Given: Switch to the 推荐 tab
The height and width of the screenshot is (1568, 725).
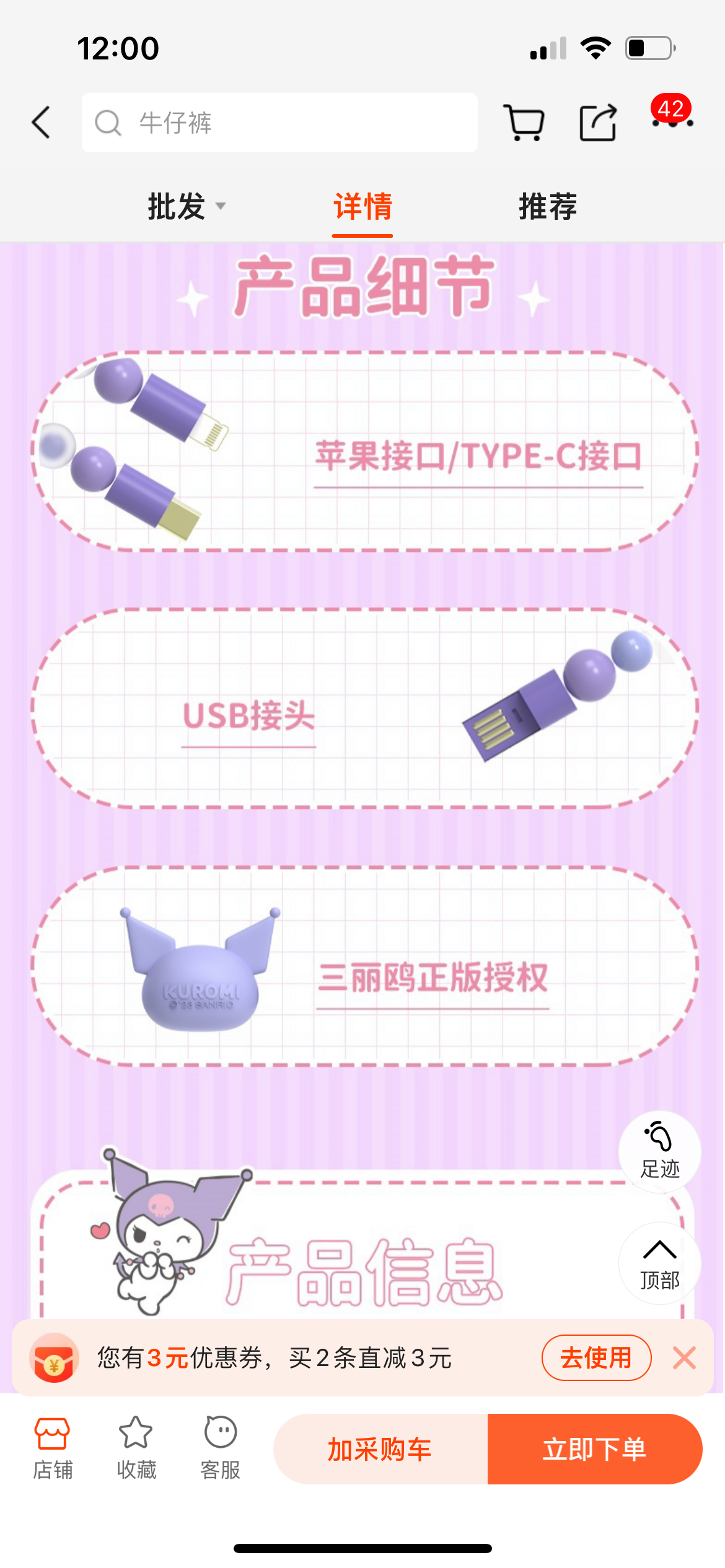Looking at the screenshot, I should coord(548,207).
